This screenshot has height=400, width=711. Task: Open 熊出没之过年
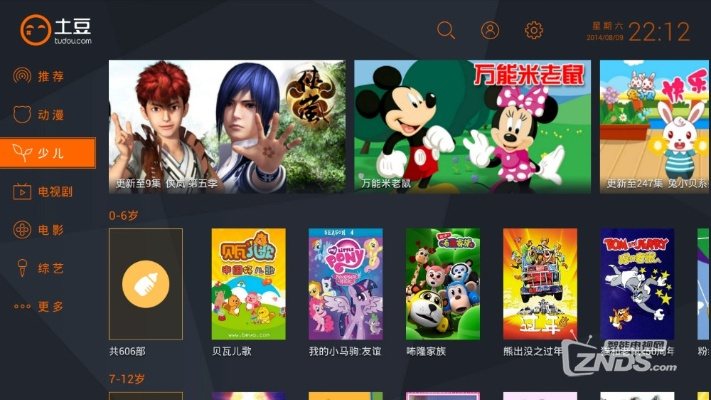click(540, 284)
